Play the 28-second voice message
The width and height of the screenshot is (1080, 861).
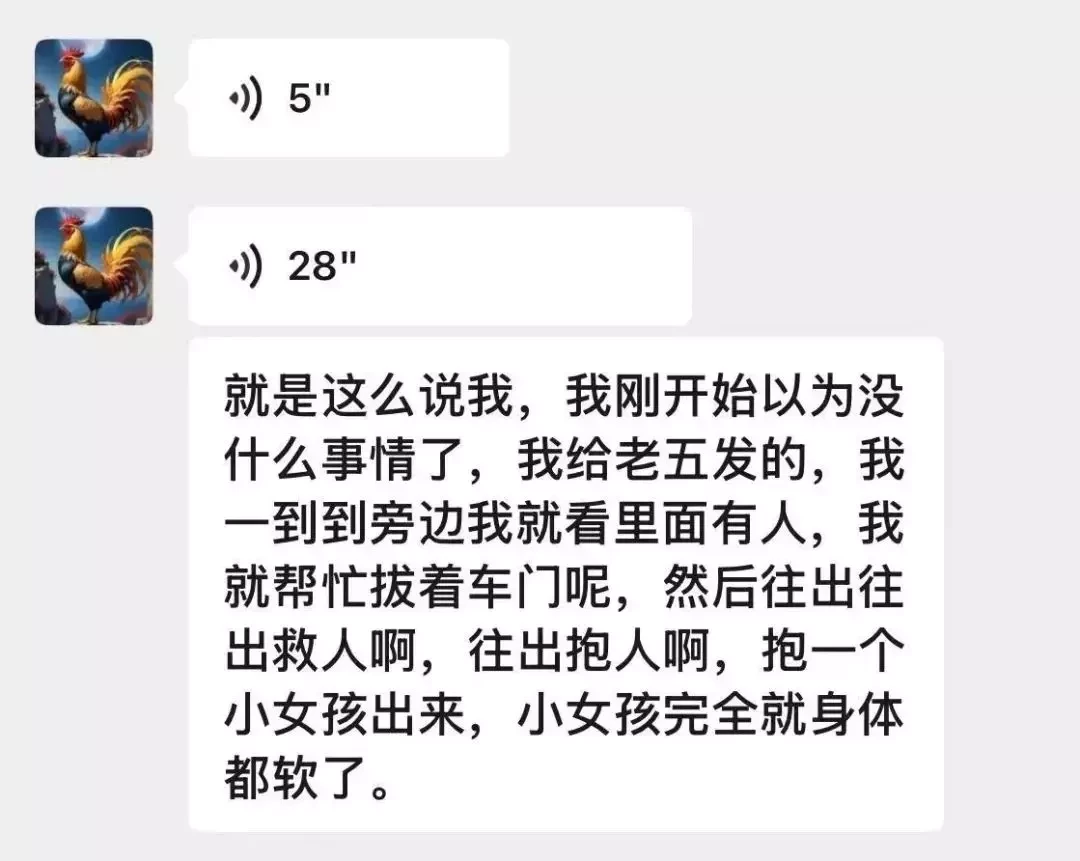tap(440, 266)
